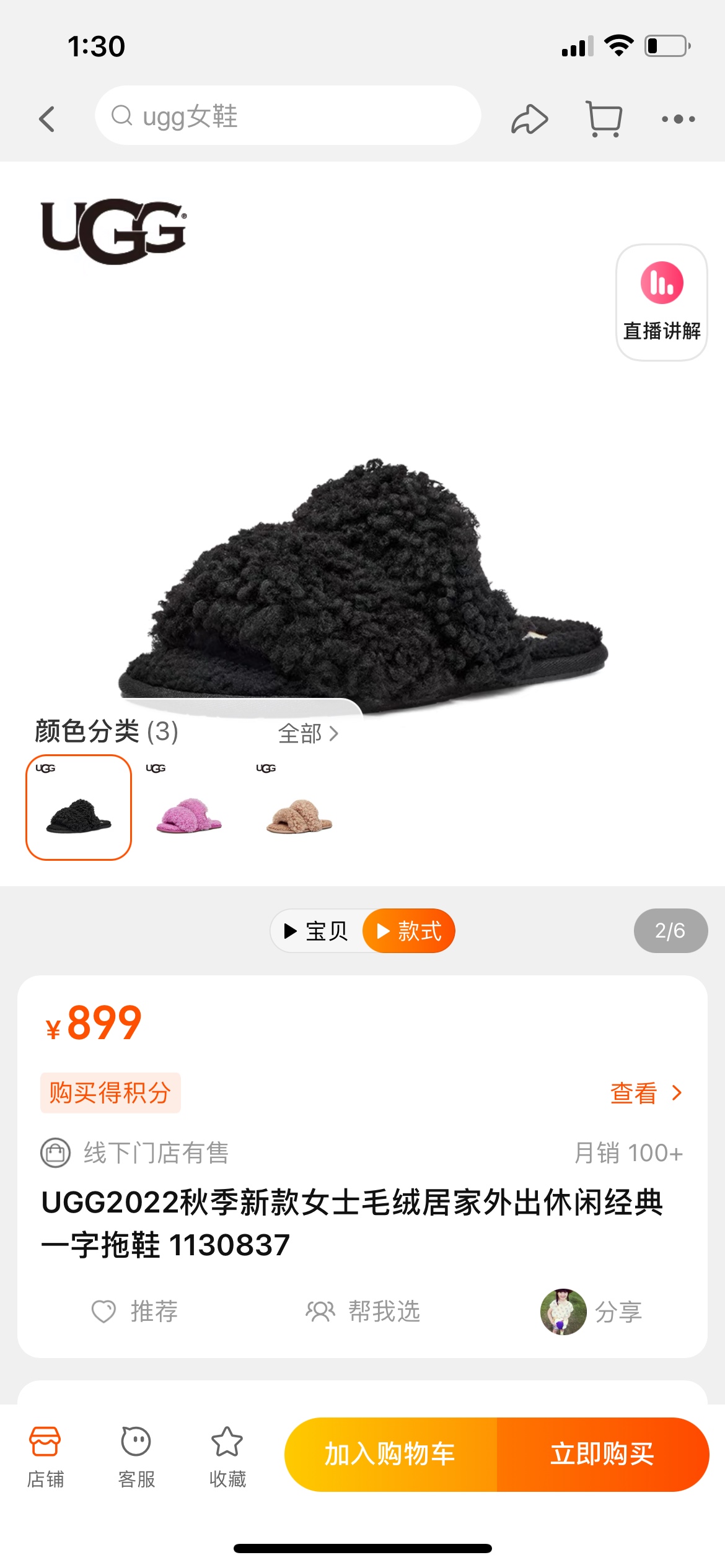Select the pink slipper color
This screenshot has height=1568, width=725.
point(188,808)
